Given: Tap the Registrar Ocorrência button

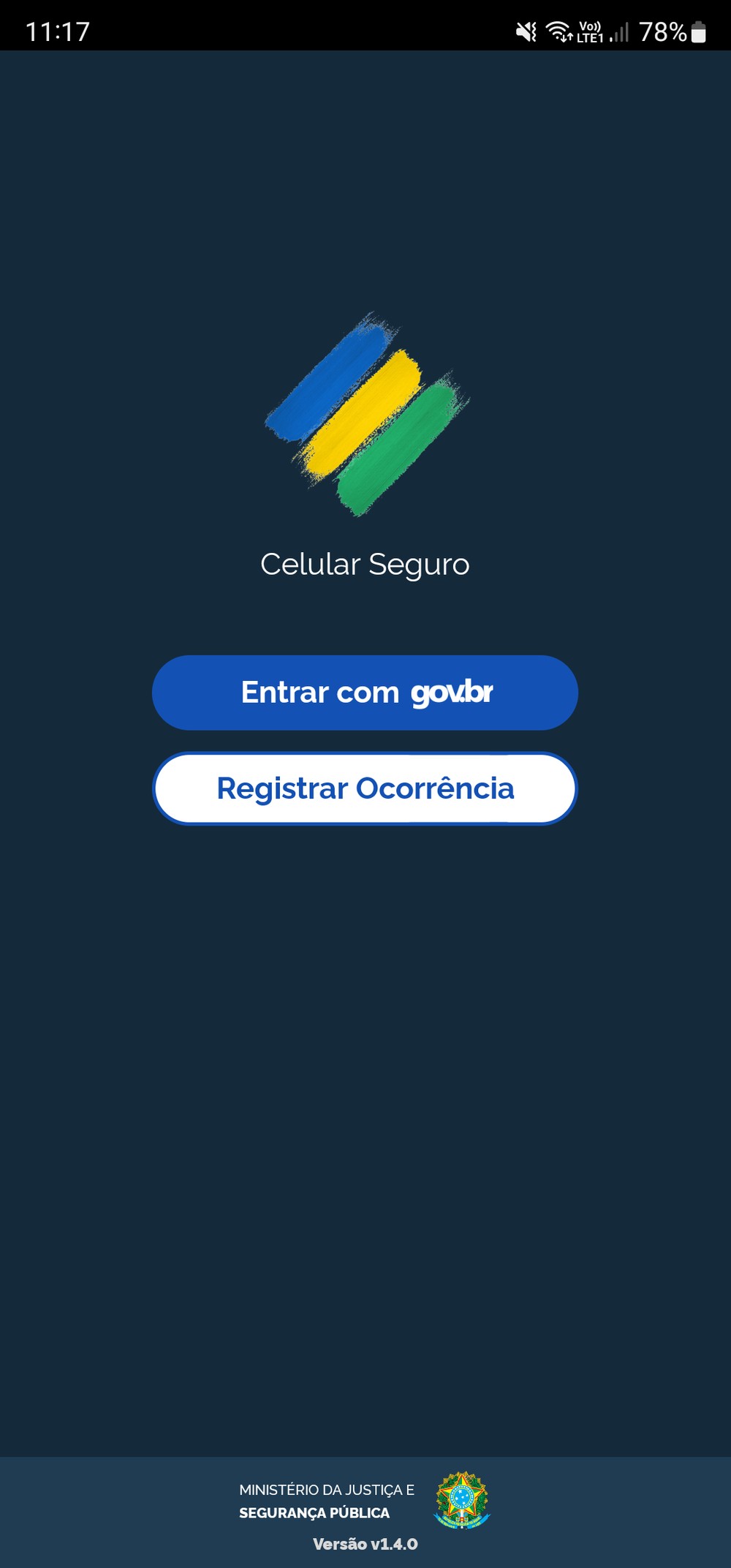Looking at the screenshot, I should point(365,788).
